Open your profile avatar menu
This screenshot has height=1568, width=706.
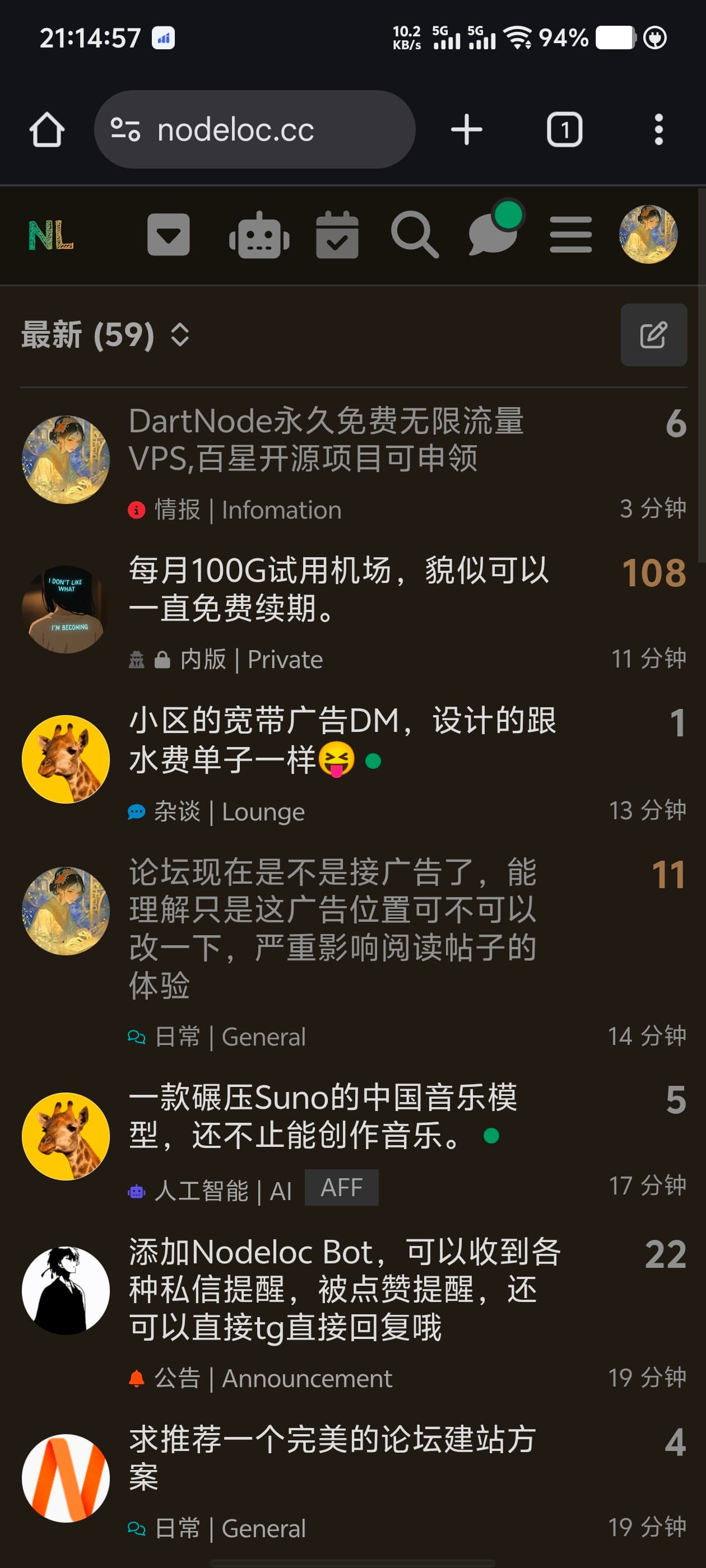point(648,235)
